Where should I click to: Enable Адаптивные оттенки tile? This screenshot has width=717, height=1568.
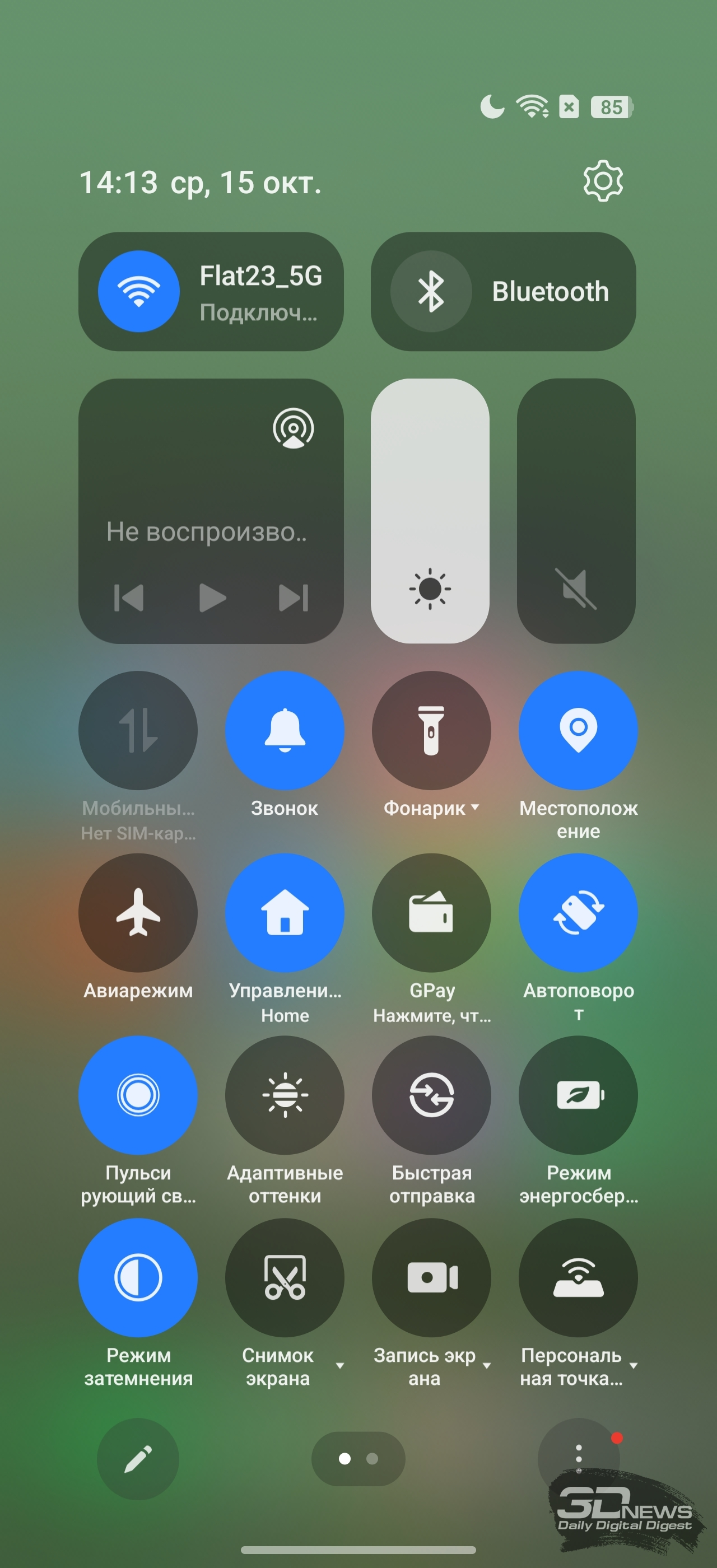tap(284, 1095)
